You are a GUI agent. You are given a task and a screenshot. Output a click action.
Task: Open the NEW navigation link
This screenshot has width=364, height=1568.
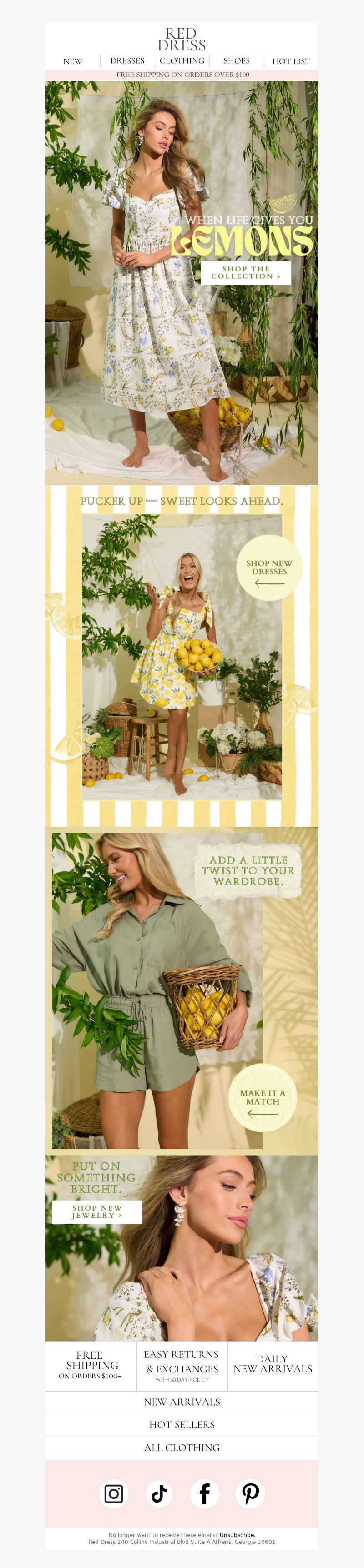pyautogui.click(x=72, y=61)
